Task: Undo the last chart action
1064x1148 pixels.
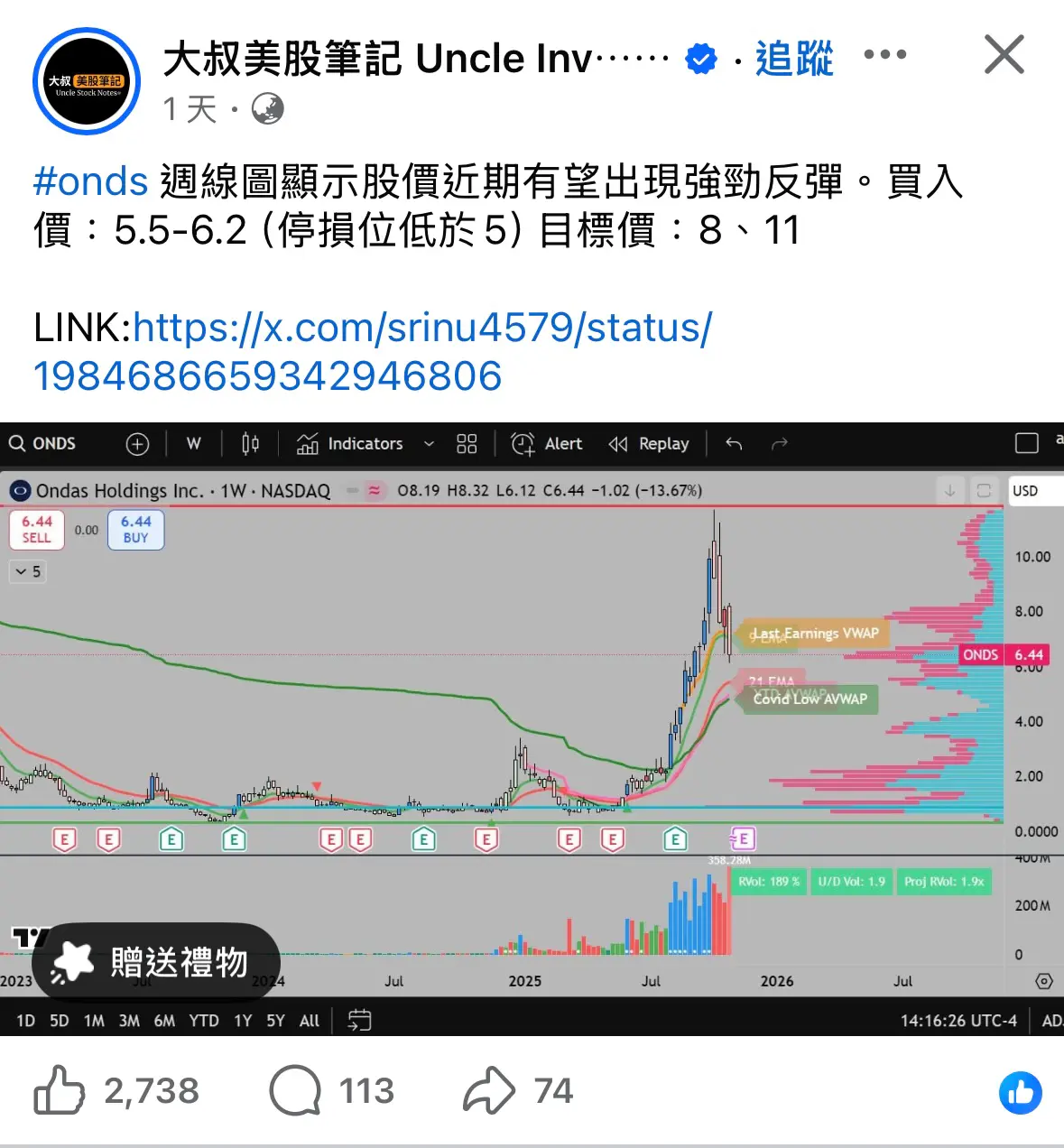Action: tap(734, 443)
